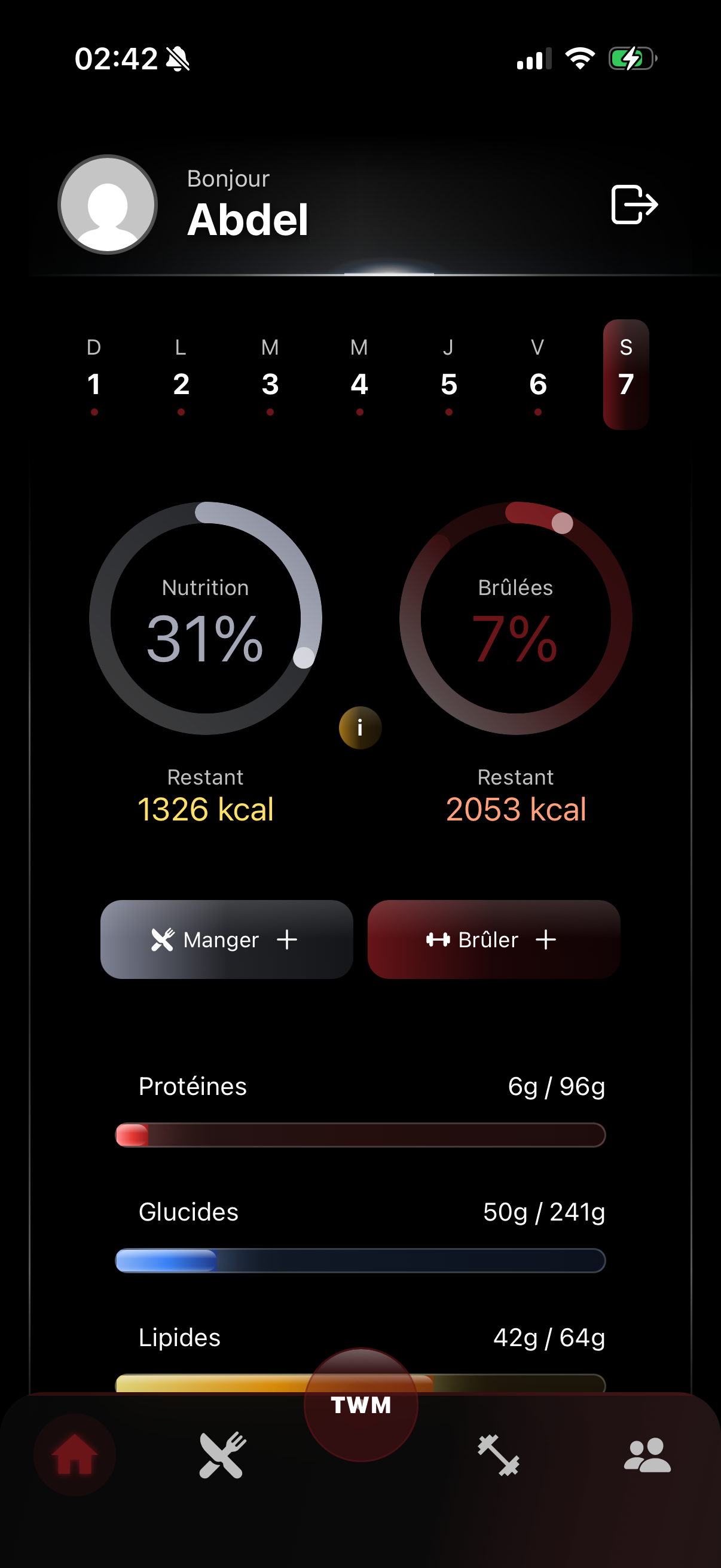The height and width of the screenshot is (1568, 721).
Task: Add a workout with Brûler
Action: click(x=493, y=939)
